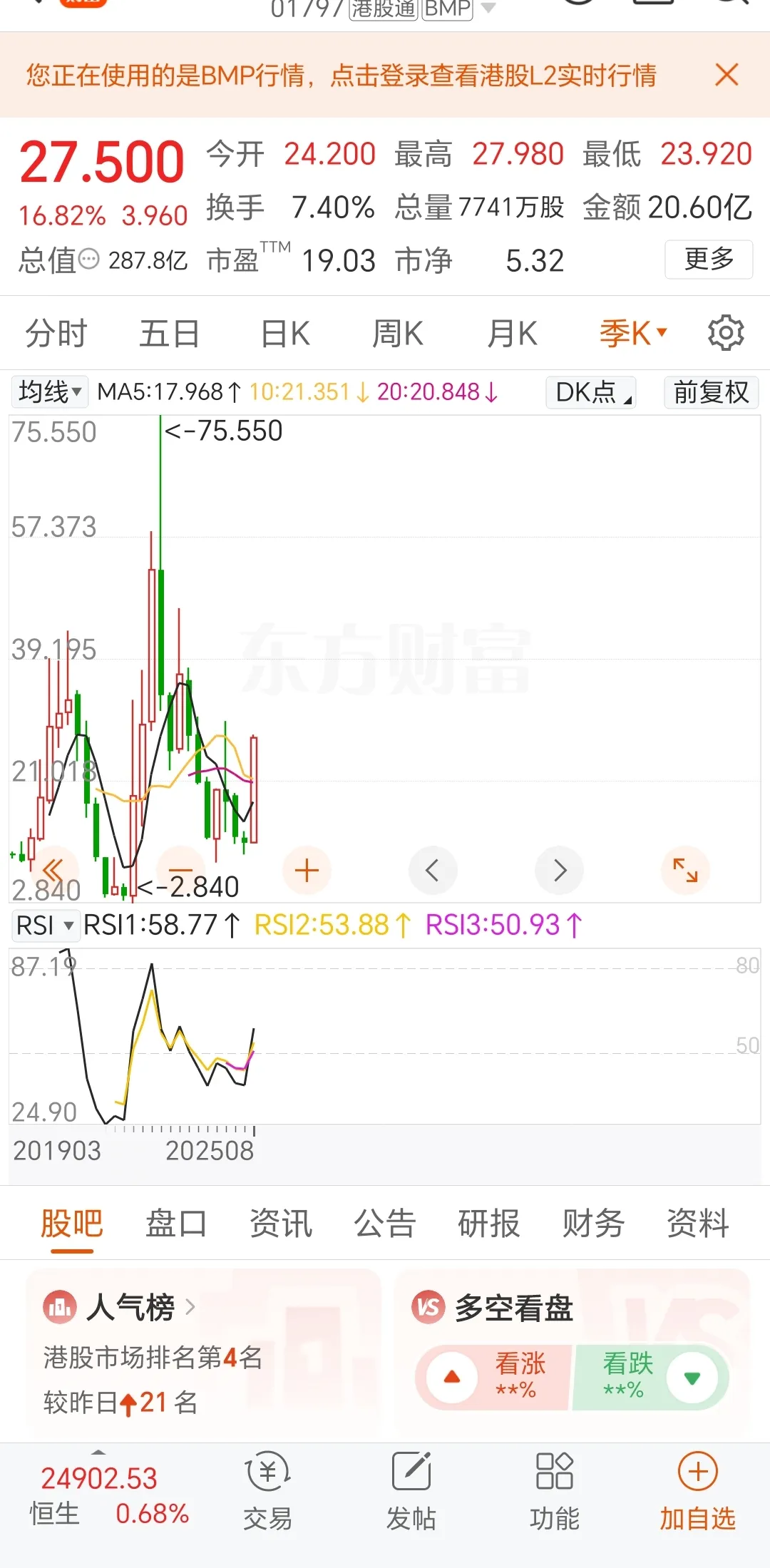Open the RSI indicator dropdown
770x1568 pixels.
click(x=44, y=926)
